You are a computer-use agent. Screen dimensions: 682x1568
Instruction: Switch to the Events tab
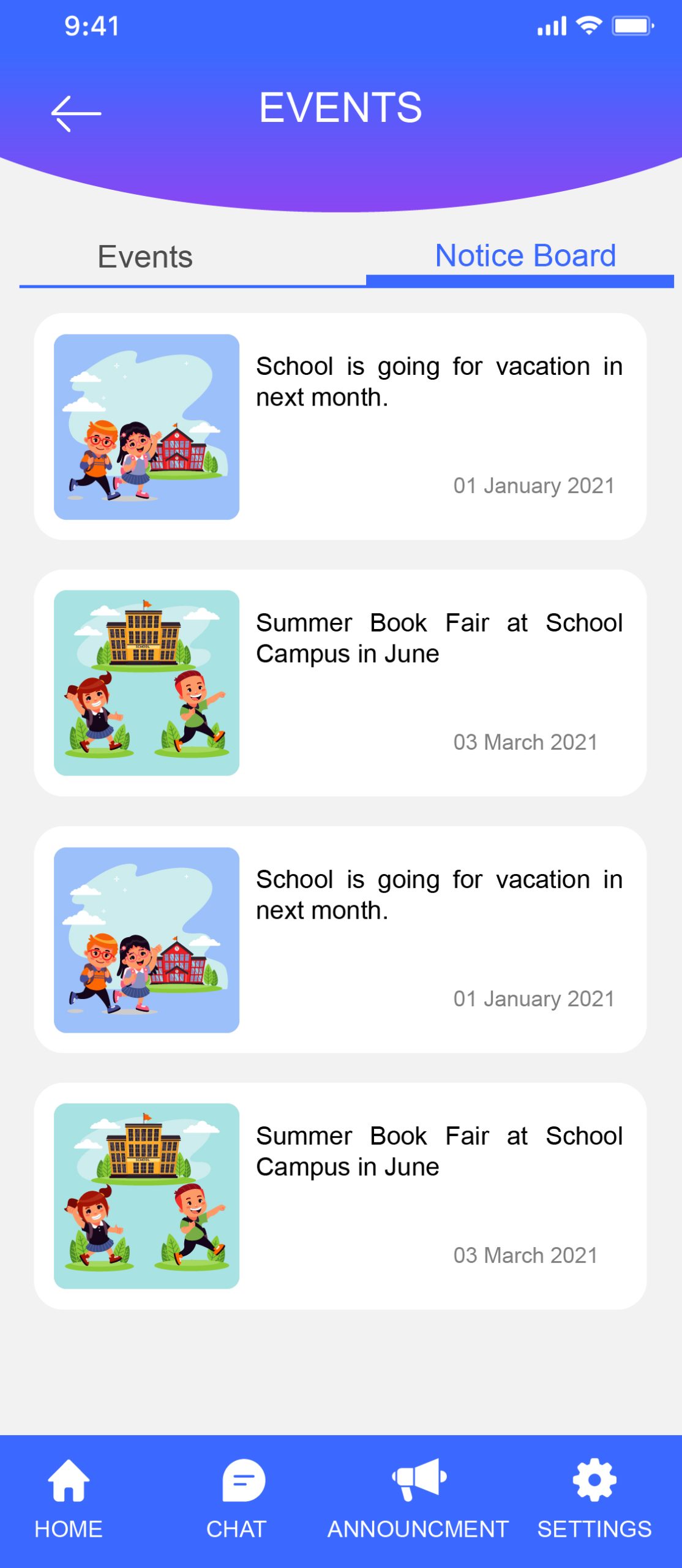coord(145,257)
